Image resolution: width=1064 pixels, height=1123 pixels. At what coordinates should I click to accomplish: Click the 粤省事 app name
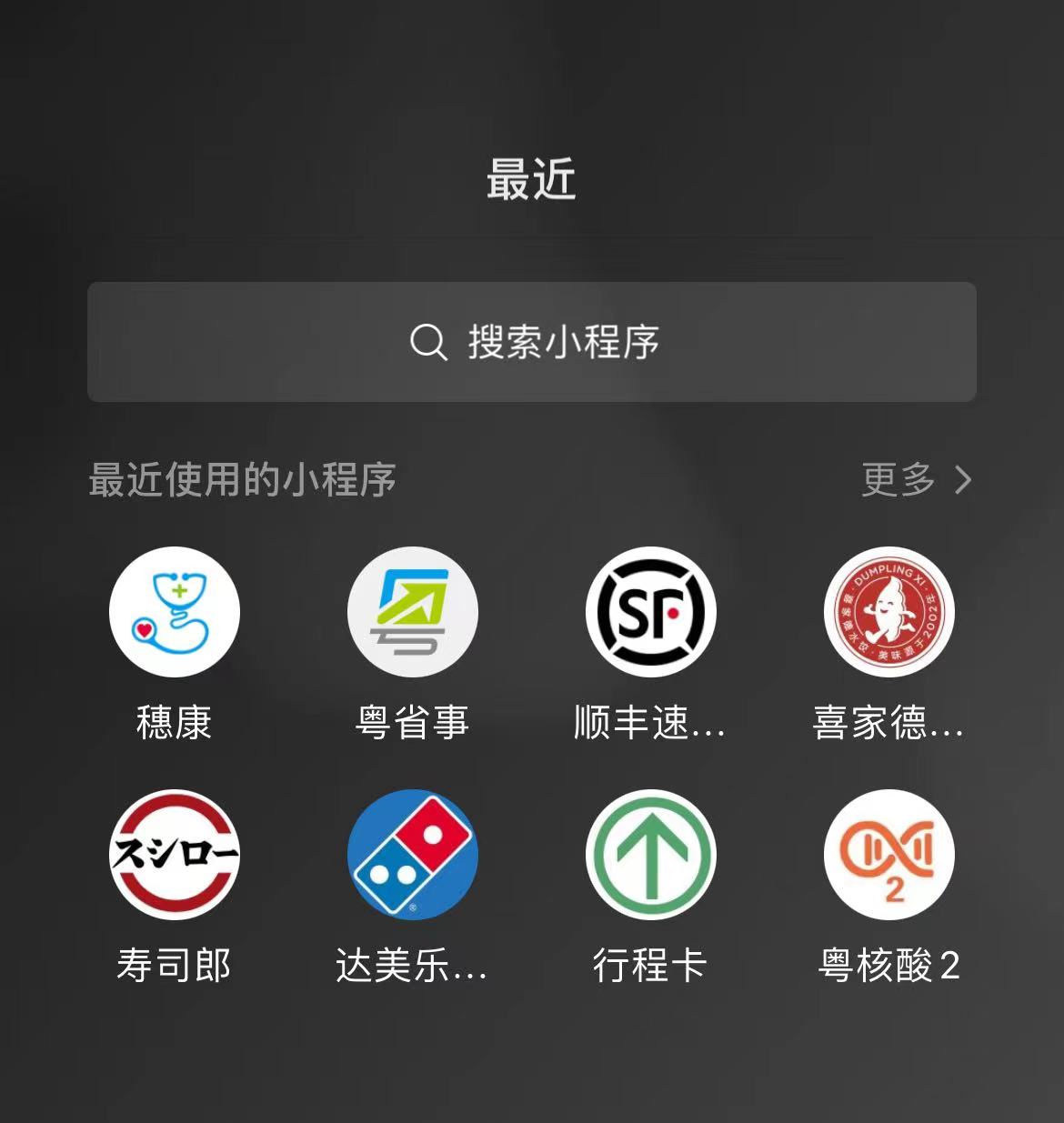click(x=413, y=725)
